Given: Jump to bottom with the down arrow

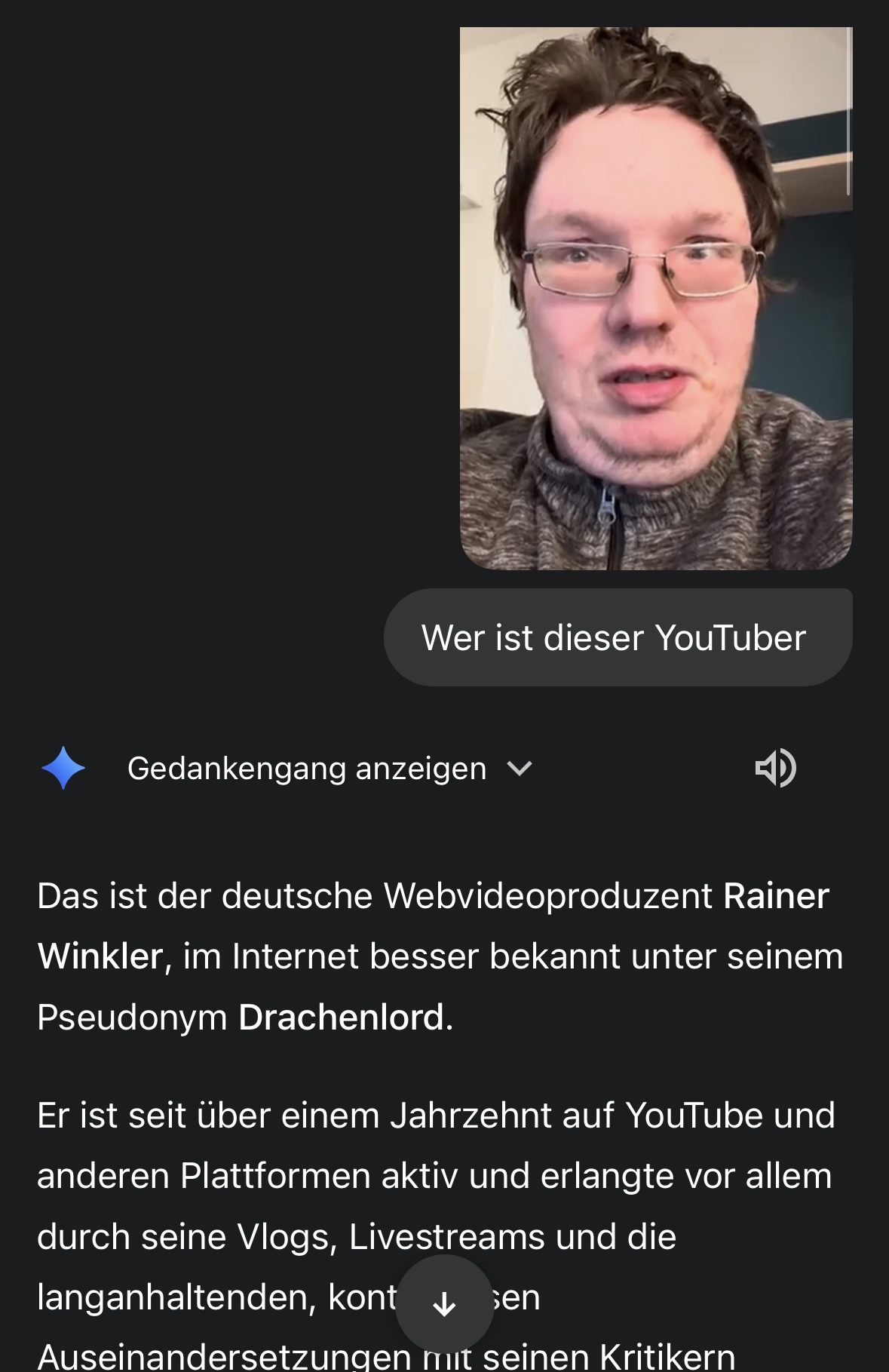Looking at the screenshot, I should click(x=444, y=1304).
